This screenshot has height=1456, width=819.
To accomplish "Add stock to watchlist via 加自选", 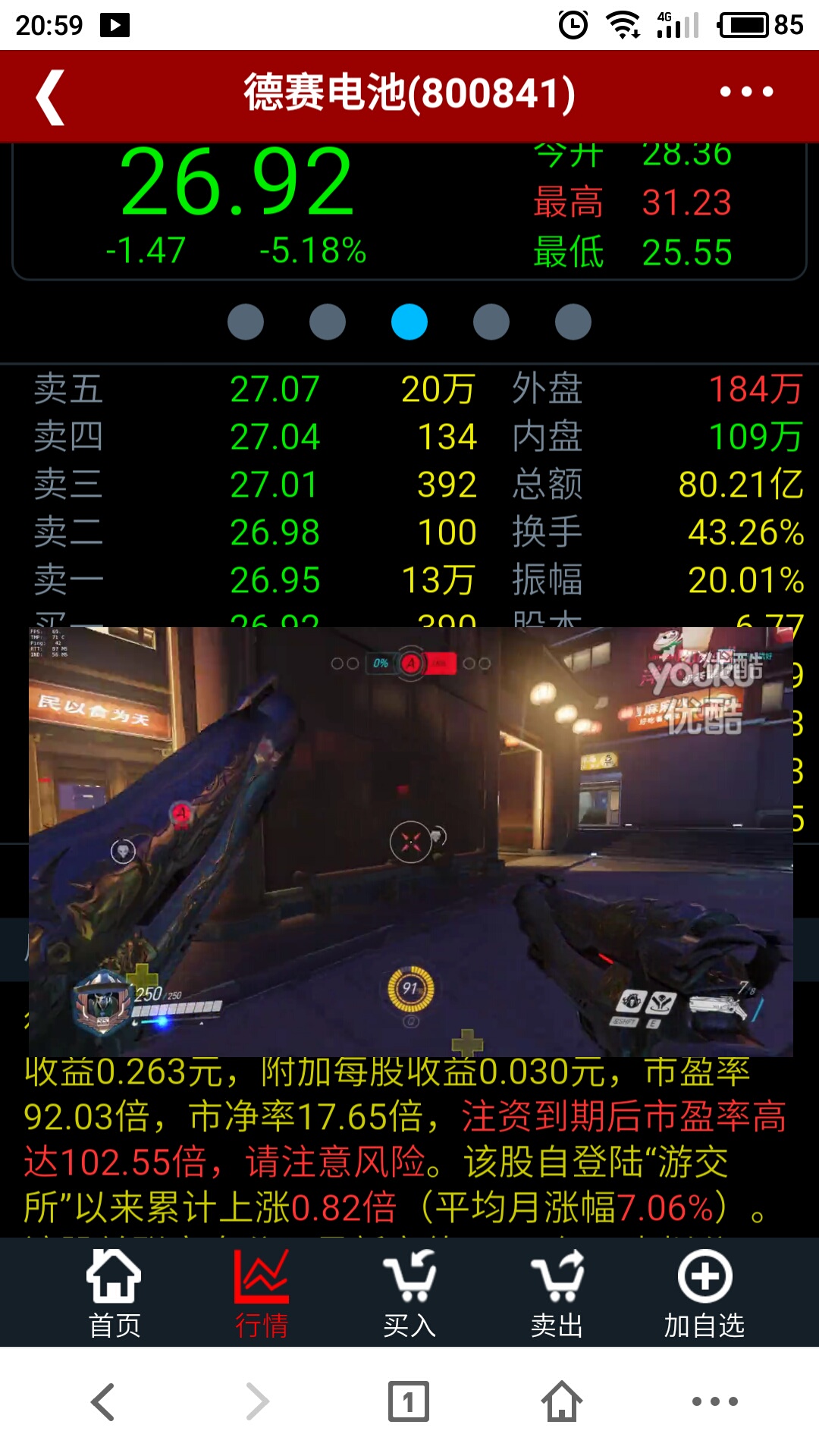I will pos(704,1294).
